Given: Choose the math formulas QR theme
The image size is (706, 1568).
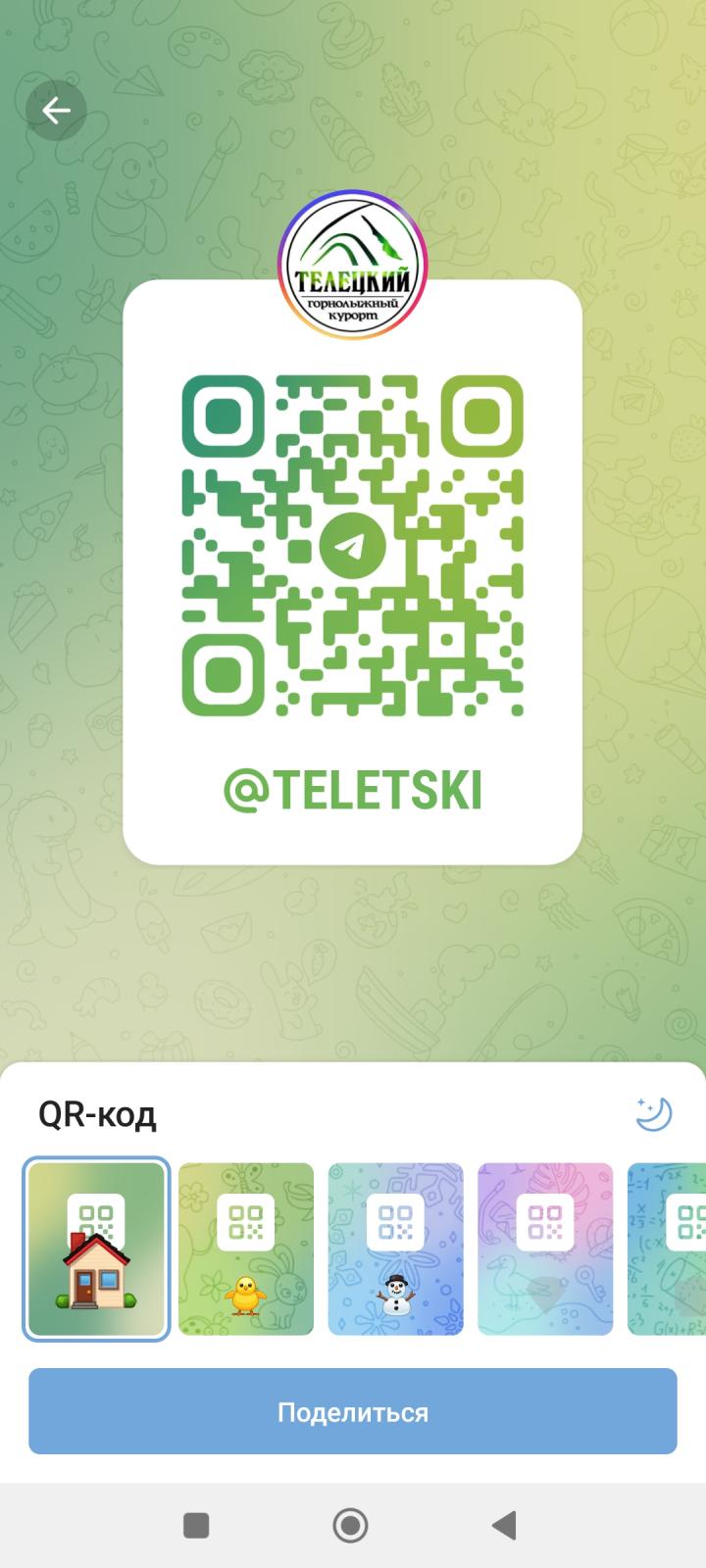Looking at the screenshot, I should coord(667,1249).
